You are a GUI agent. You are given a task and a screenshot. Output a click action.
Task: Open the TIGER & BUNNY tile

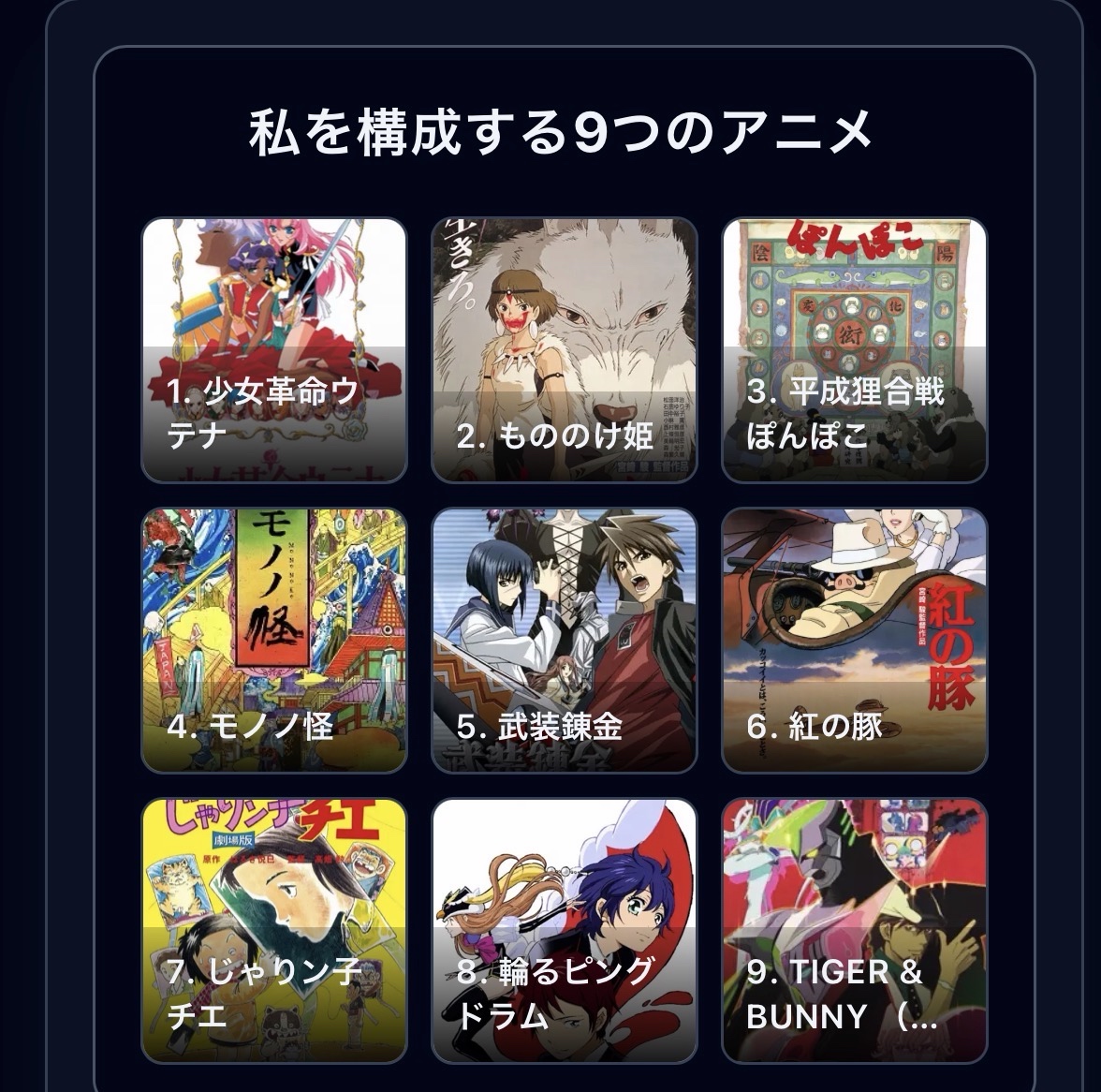click(854, 931)
